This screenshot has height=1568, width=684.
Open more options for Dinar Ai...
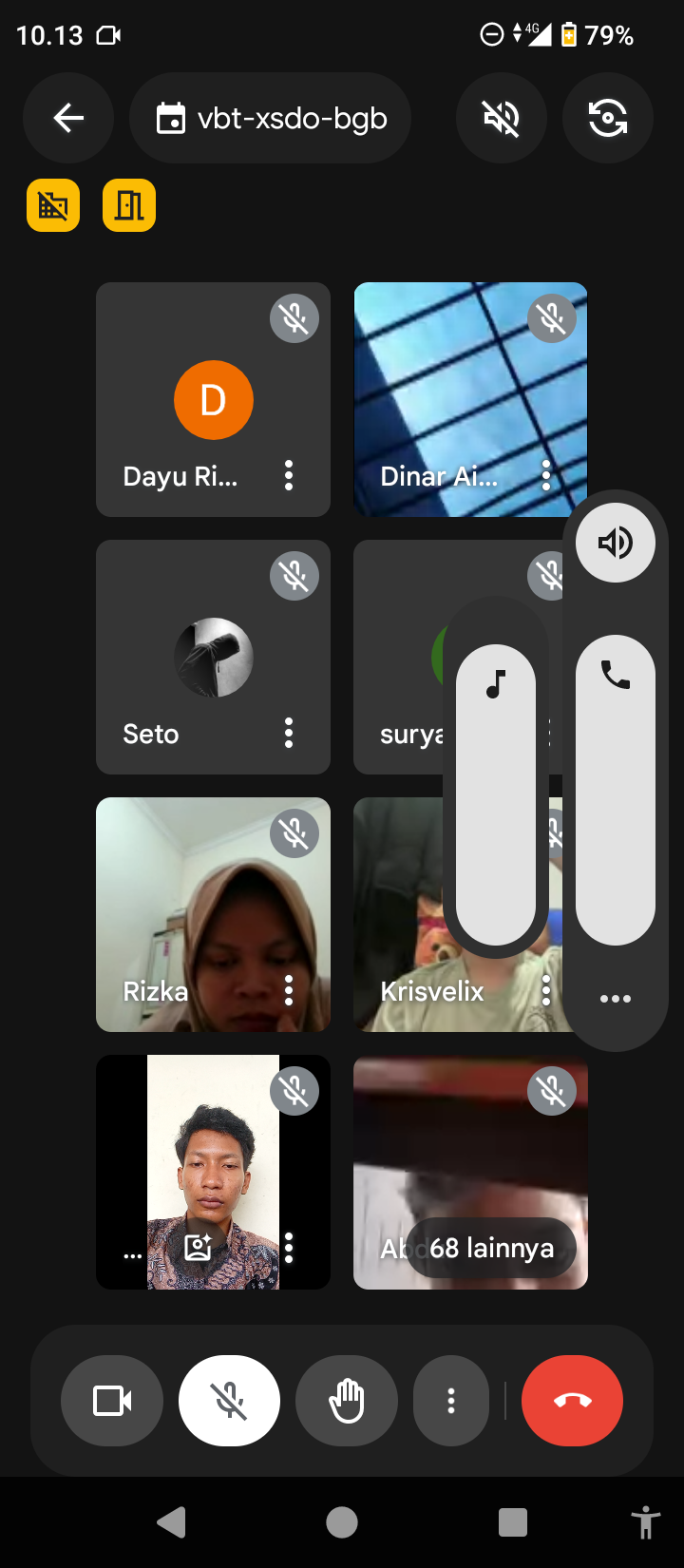[x=546, y=475]
